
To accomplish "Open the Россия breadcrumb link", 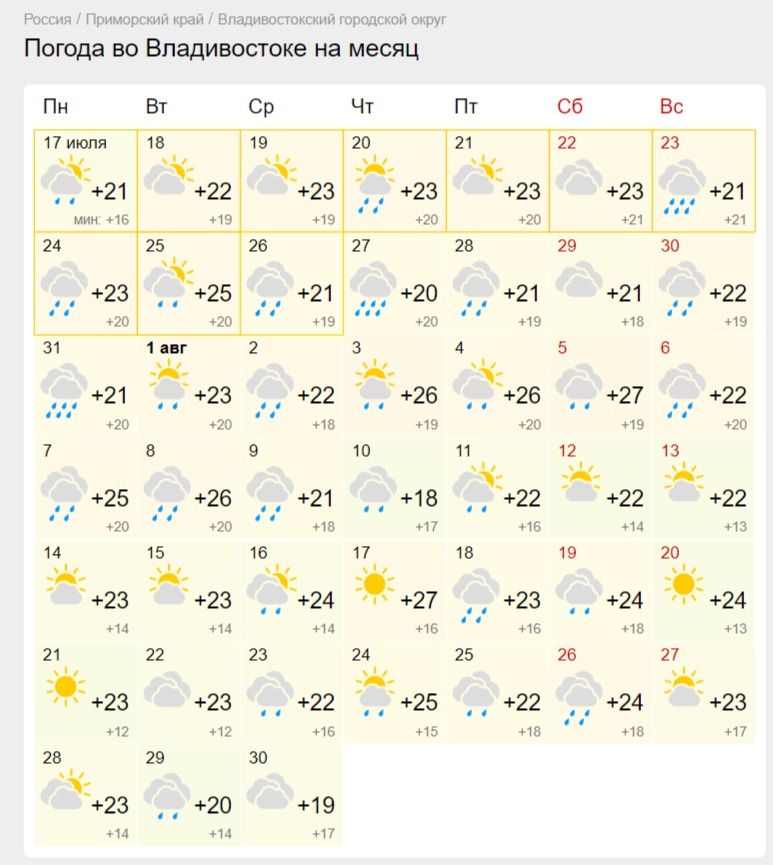I will click(47, 20).
